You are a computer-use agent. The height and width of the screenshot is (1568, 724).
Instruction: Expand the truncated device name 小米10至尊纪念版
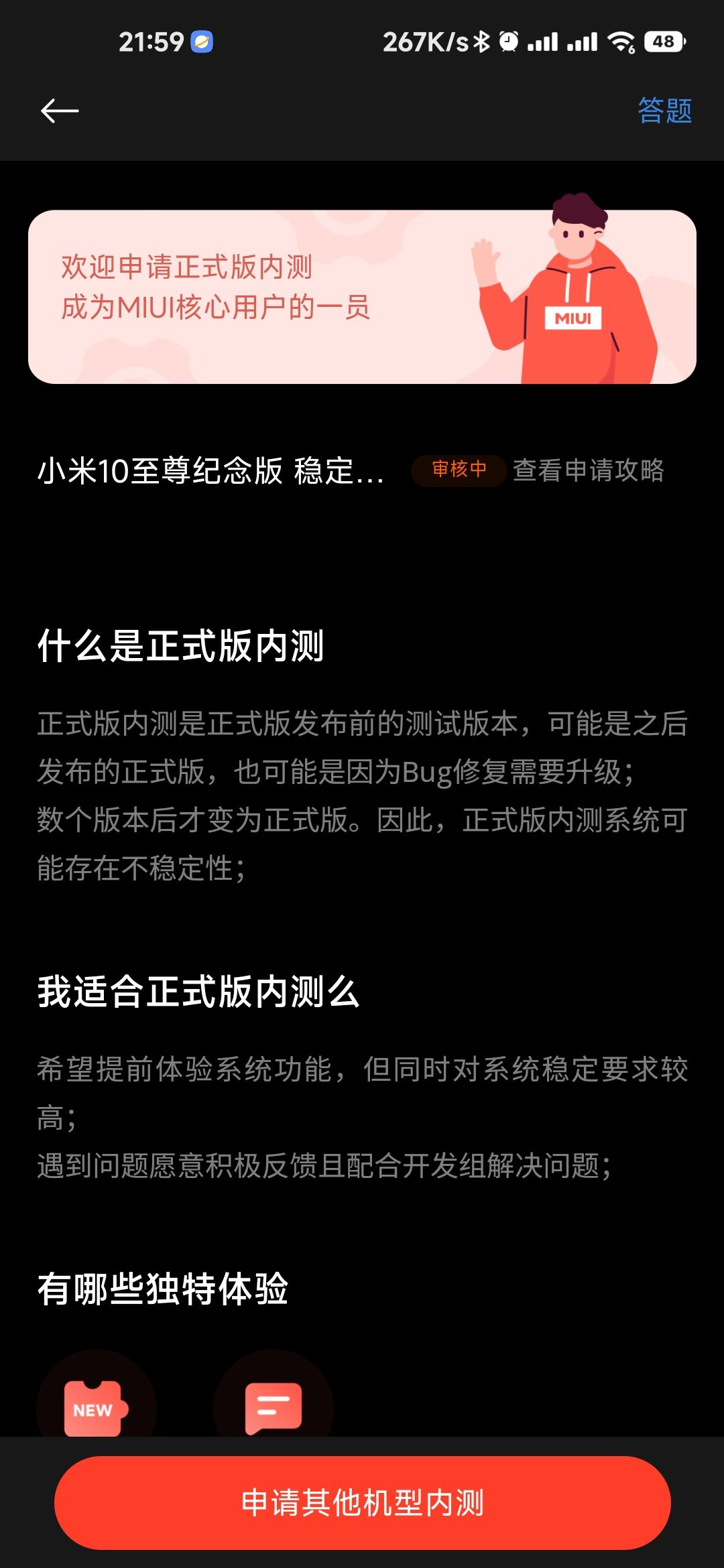pos(208,474)
